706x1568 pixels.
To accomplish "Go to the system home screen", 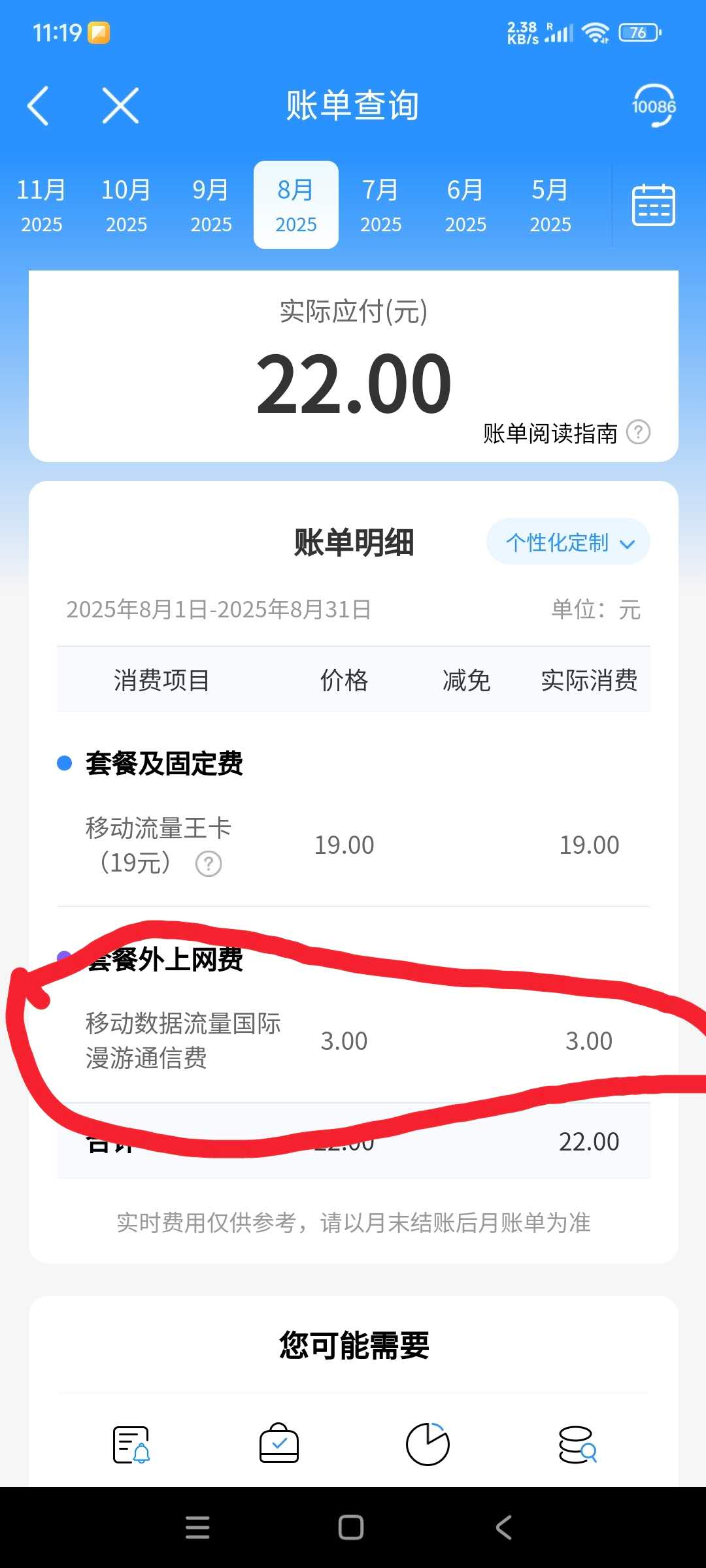I will pyautogui.click(x=351, y=1527).
